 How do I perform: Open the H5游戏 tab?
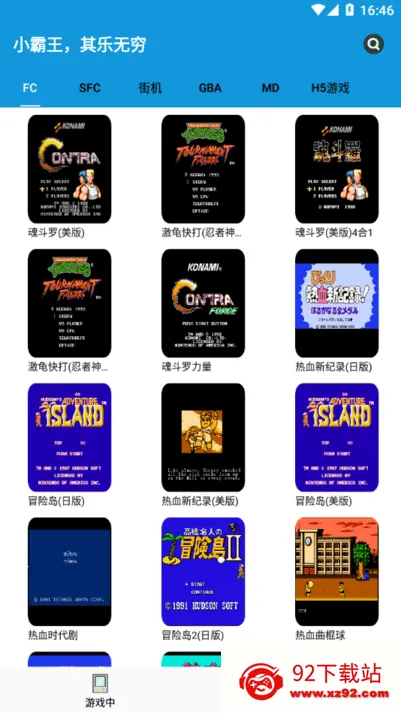click(330, 88)
